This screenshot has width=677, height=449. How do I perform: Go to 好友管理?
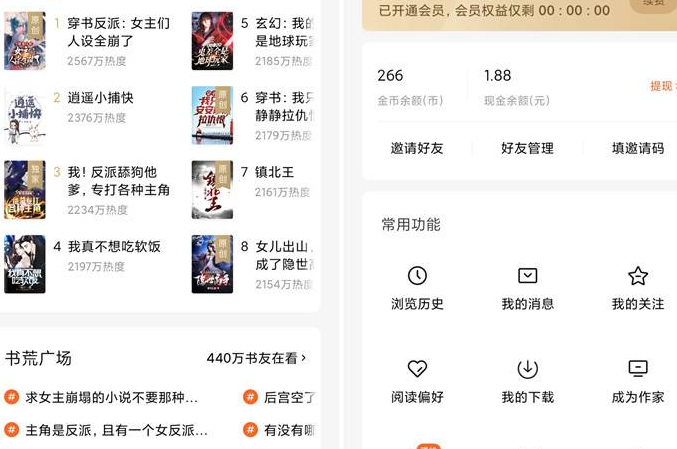[x=527, y=148]
